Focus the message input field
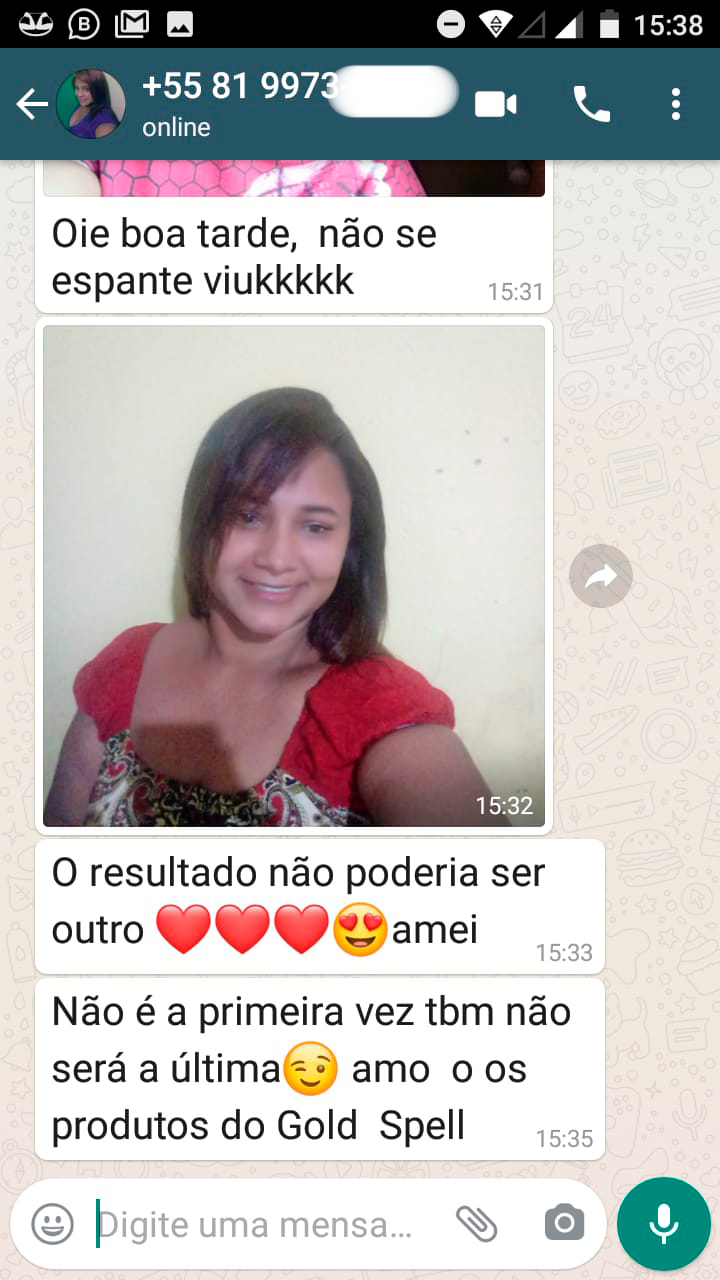This screenshot has height=1280, width=720. click(x=260, y=1224)
